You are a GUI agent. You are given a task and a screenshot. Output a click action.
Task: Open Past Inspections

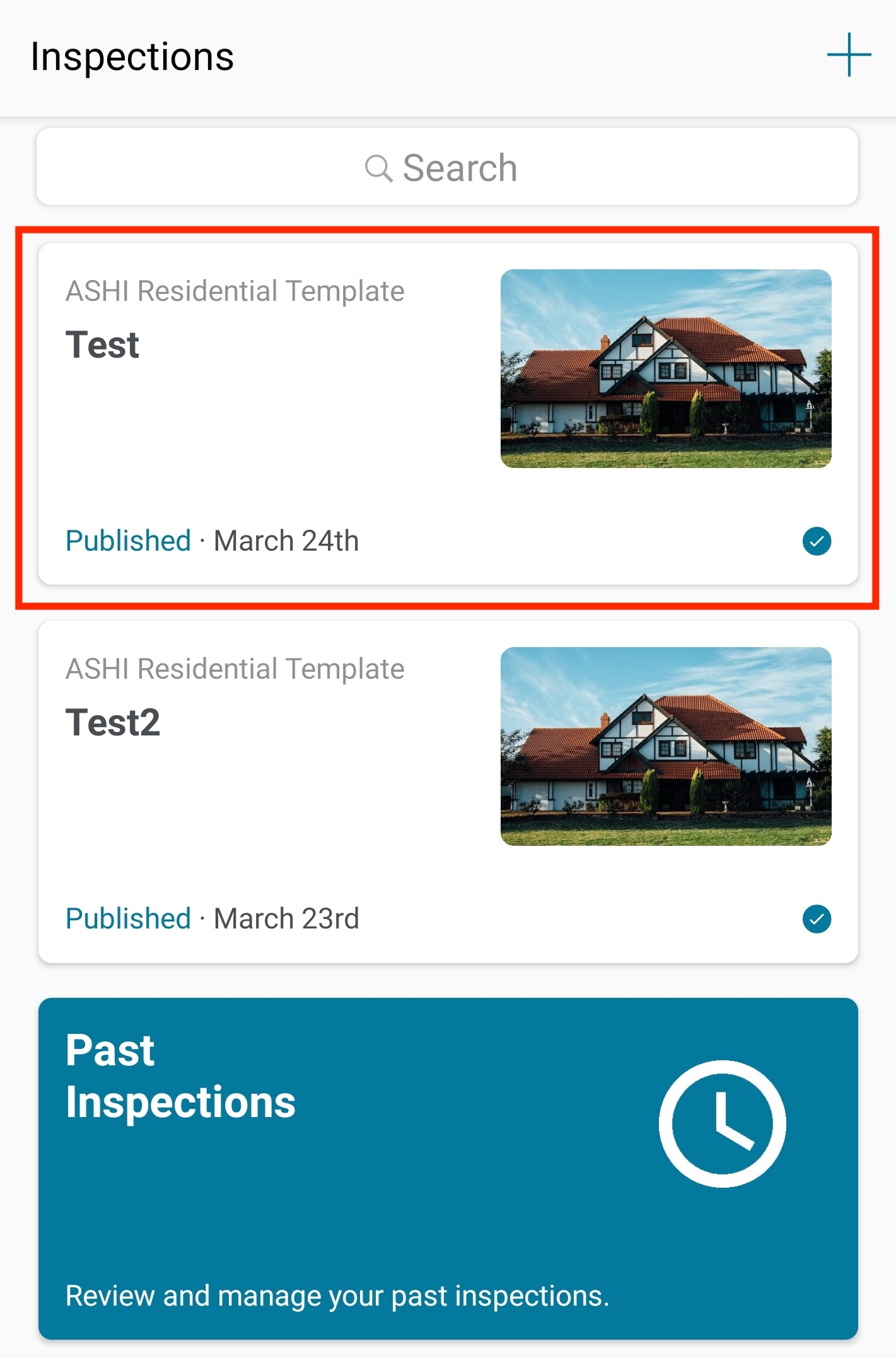[x=447, y=1168]
